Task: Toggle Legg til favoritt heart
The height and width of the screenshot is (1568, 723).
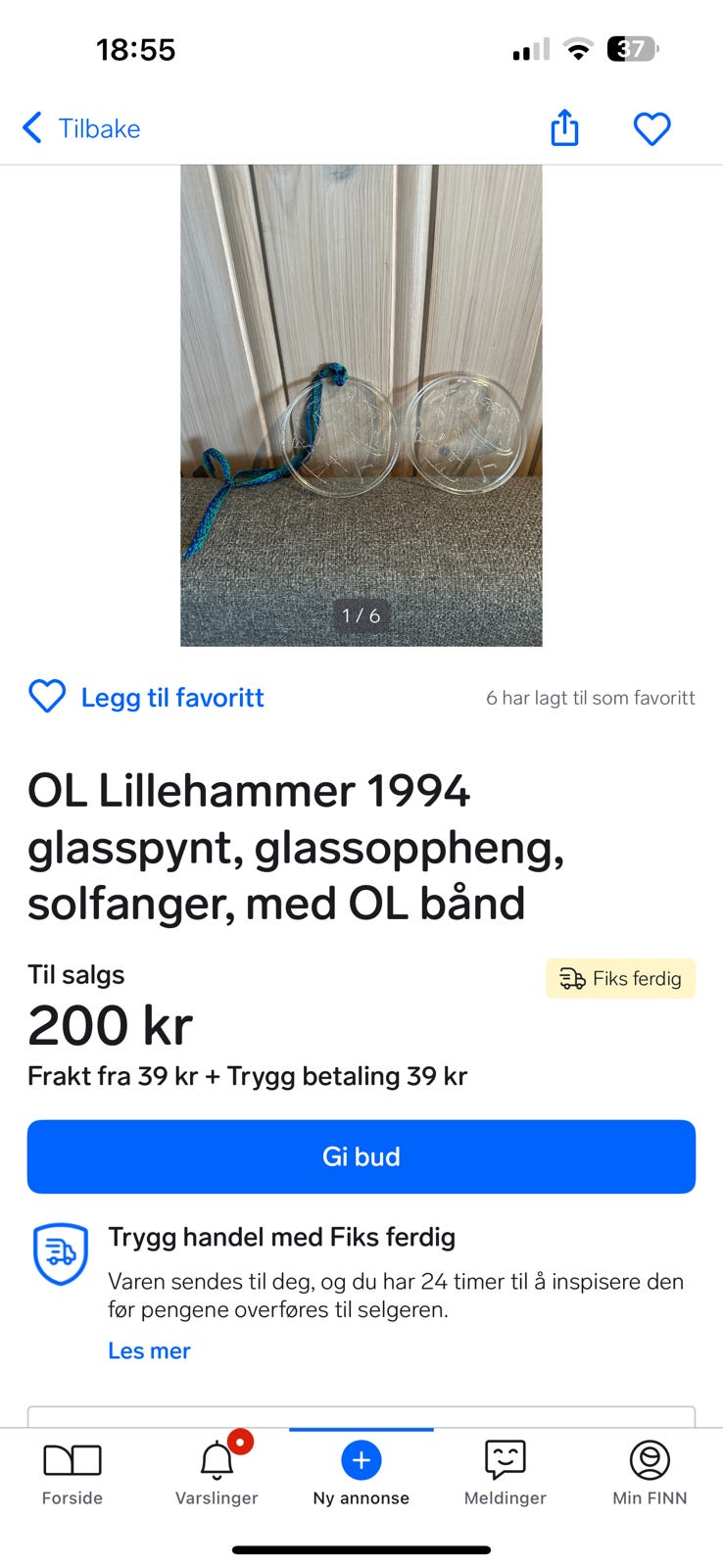Action: click(x=46, y=697)
